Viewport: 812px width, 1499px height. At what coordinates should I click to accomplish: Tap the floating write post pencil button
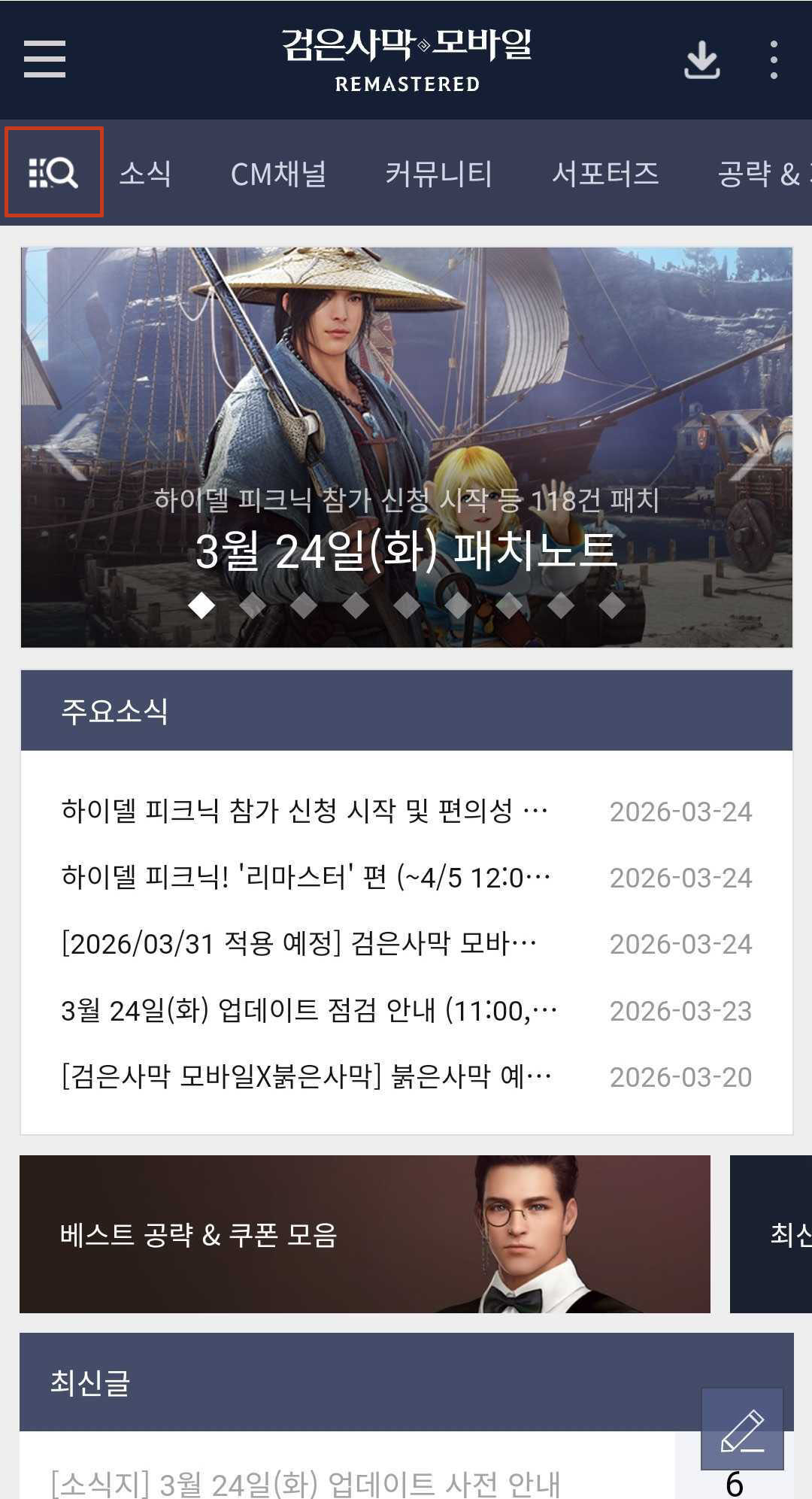tap(742, 1428)
